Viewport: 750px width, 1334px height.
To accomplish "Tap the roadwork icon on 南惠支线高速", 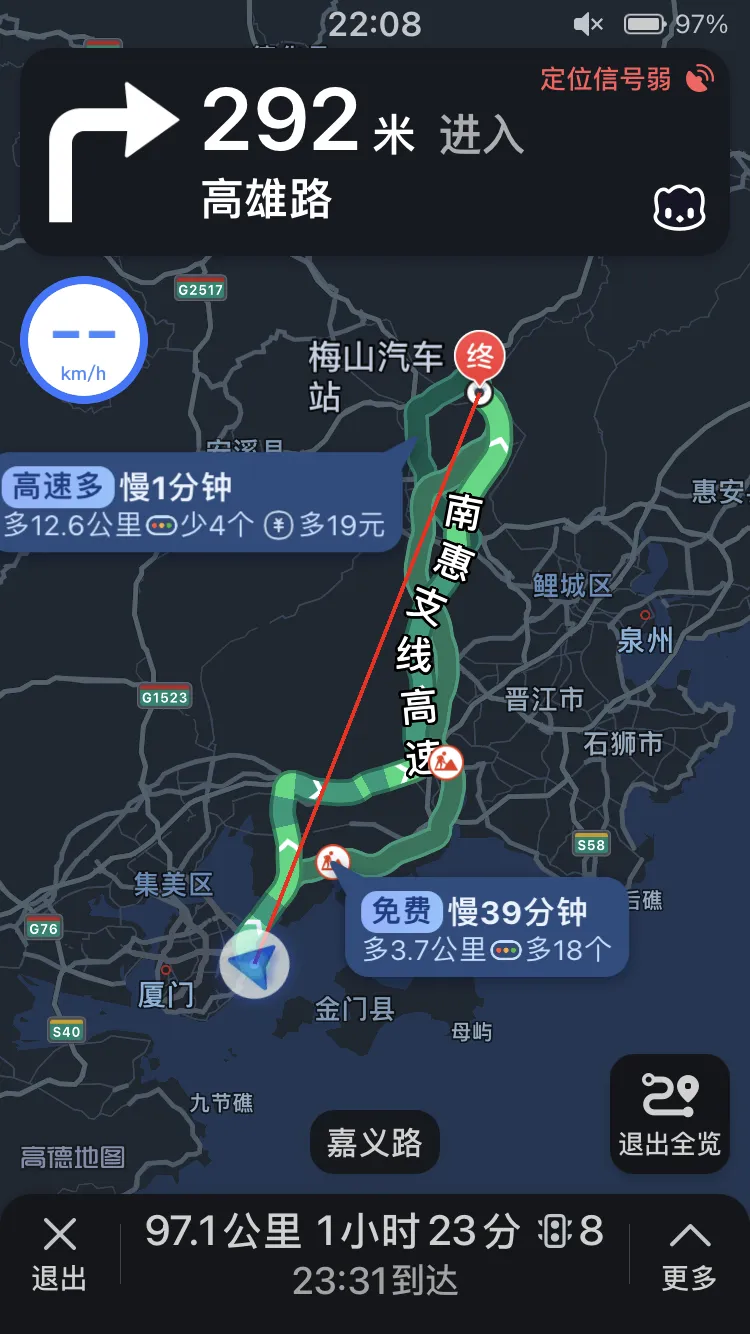I will coord(446,763).
